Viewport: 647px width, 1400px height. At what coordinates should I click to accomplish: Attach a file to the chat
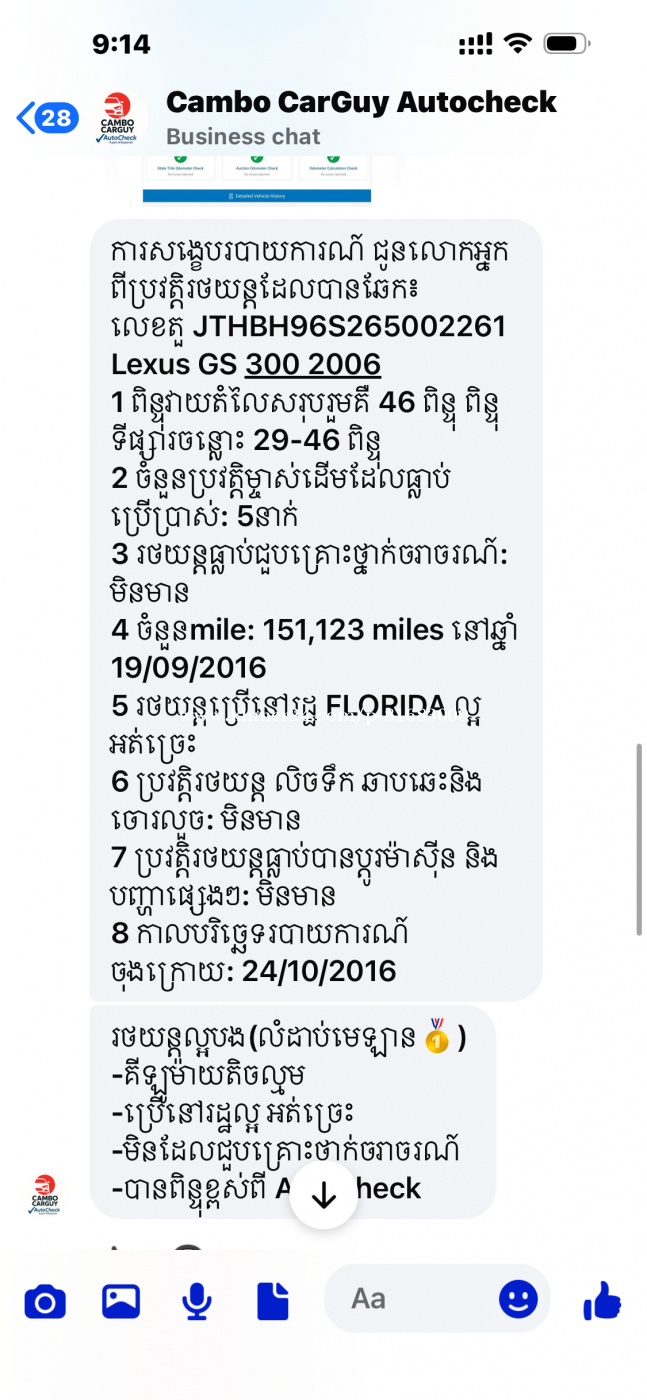(x=272, y=1301)
